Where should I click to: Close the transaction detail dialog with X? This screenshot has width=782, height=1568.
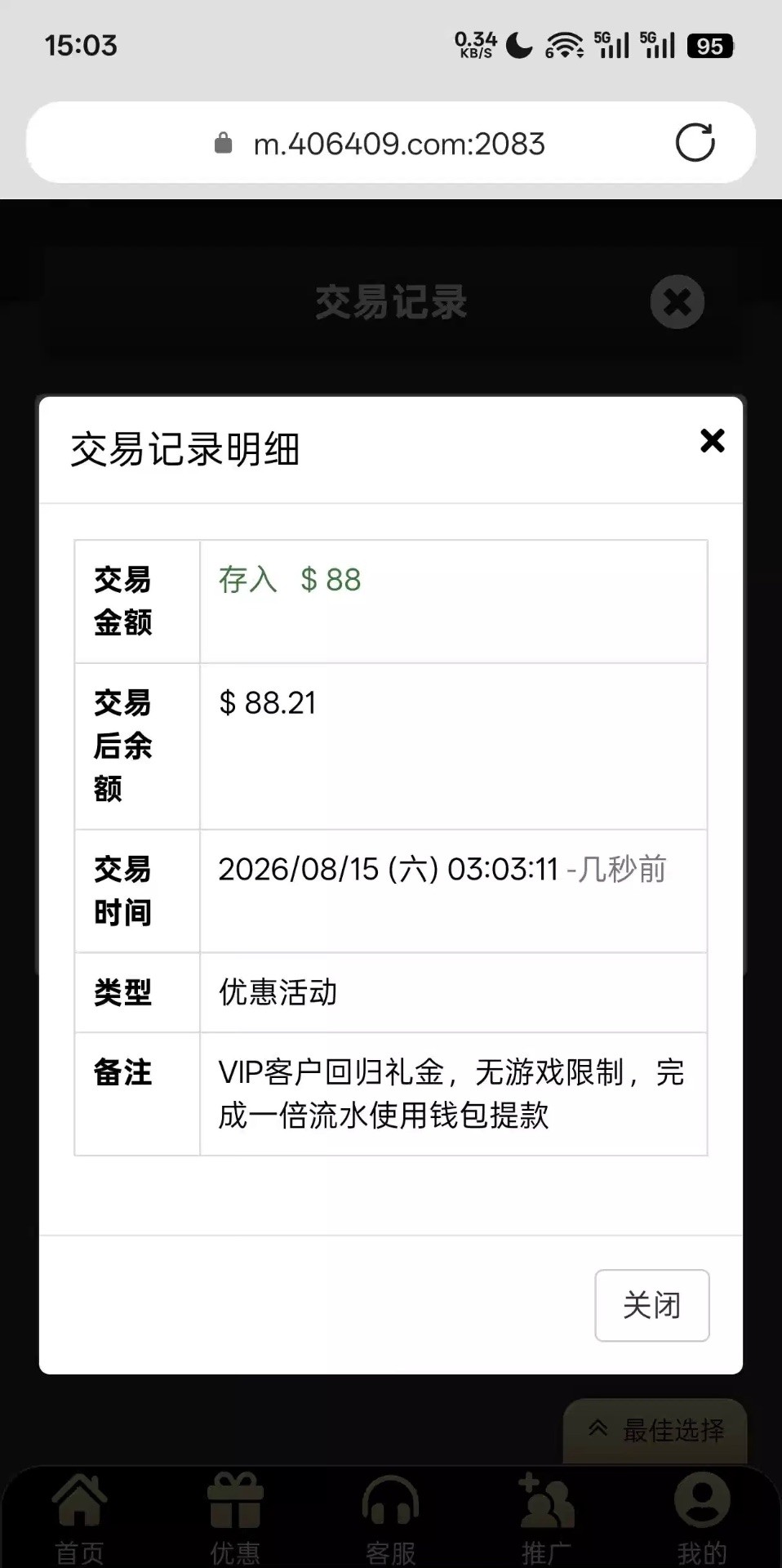[712, 441]
